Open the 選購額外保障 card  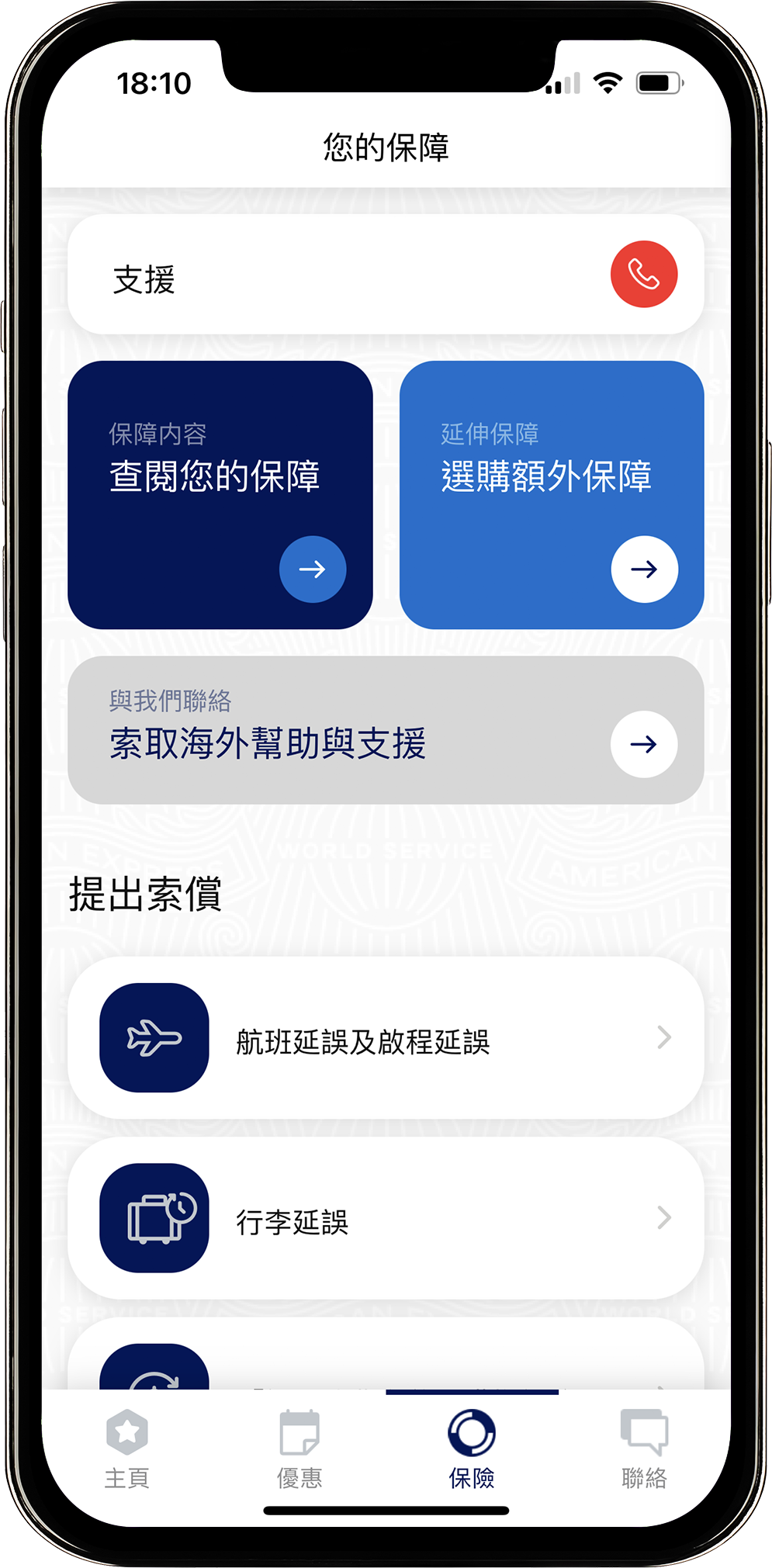(552, 494)
